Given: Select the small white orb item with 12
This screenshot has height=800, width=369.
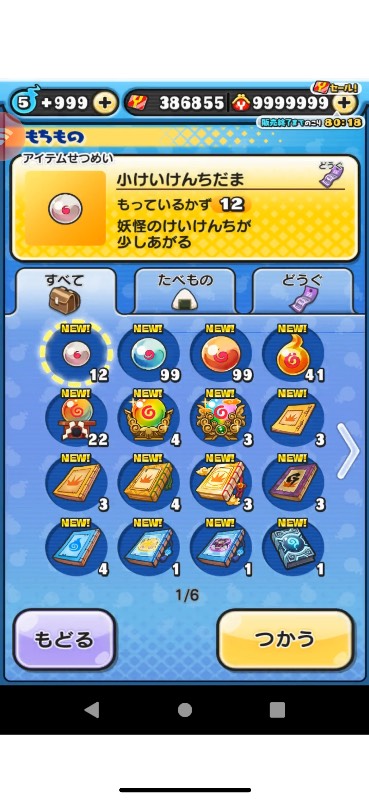Looking at the screenshot, I should click(77, 353).
